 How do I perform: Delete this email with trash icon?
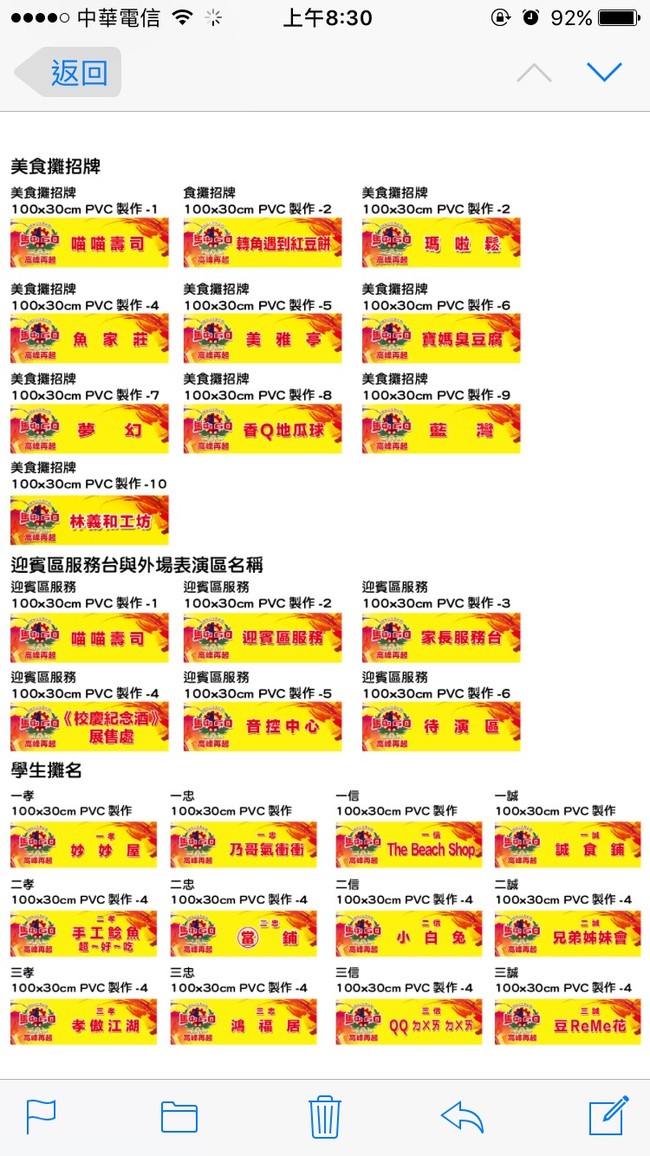324,1116
